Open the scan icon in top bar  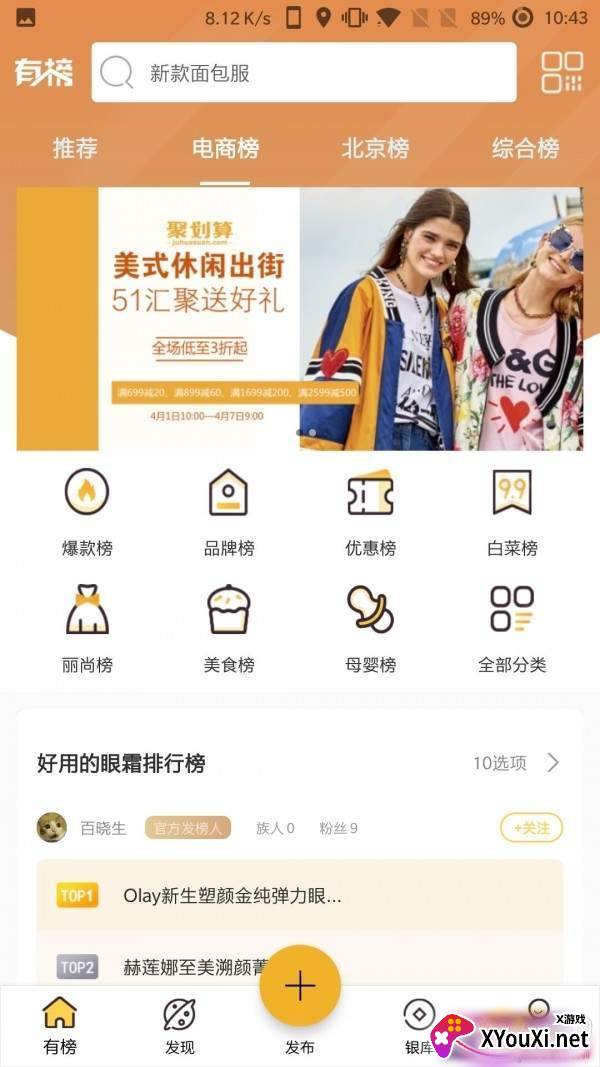[x=562, y=72]
